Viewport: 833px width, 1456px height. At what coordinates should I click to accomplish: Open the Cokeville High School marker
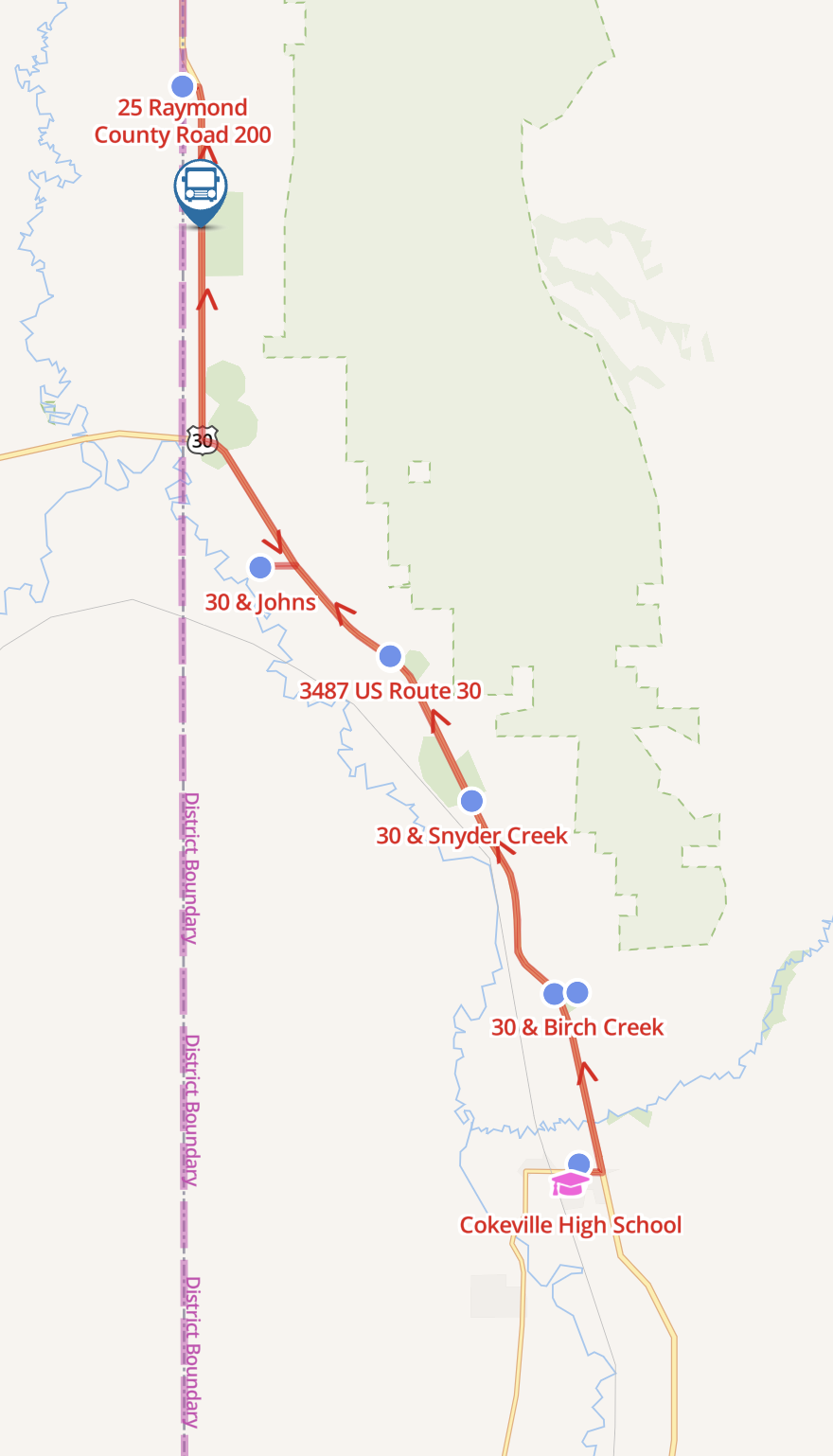pos(571,1183)
